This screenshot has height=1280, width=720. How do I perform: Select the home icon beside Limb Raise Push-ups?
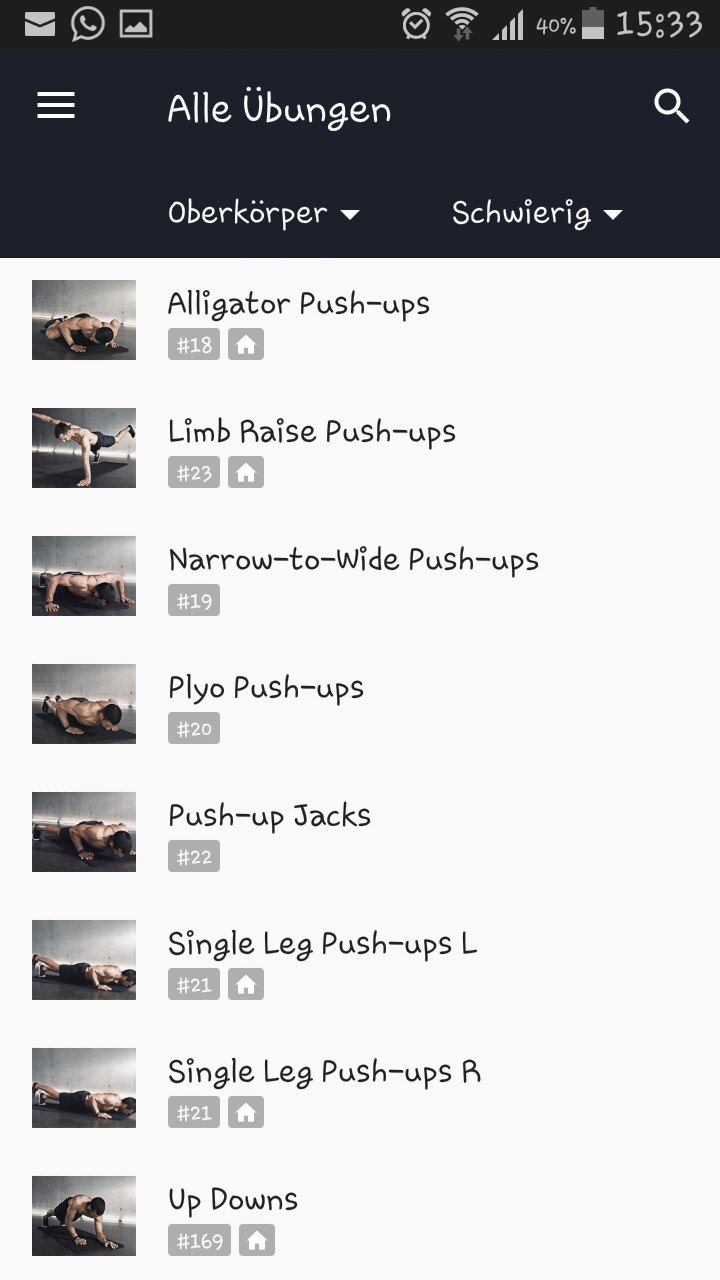coord(246,472)
